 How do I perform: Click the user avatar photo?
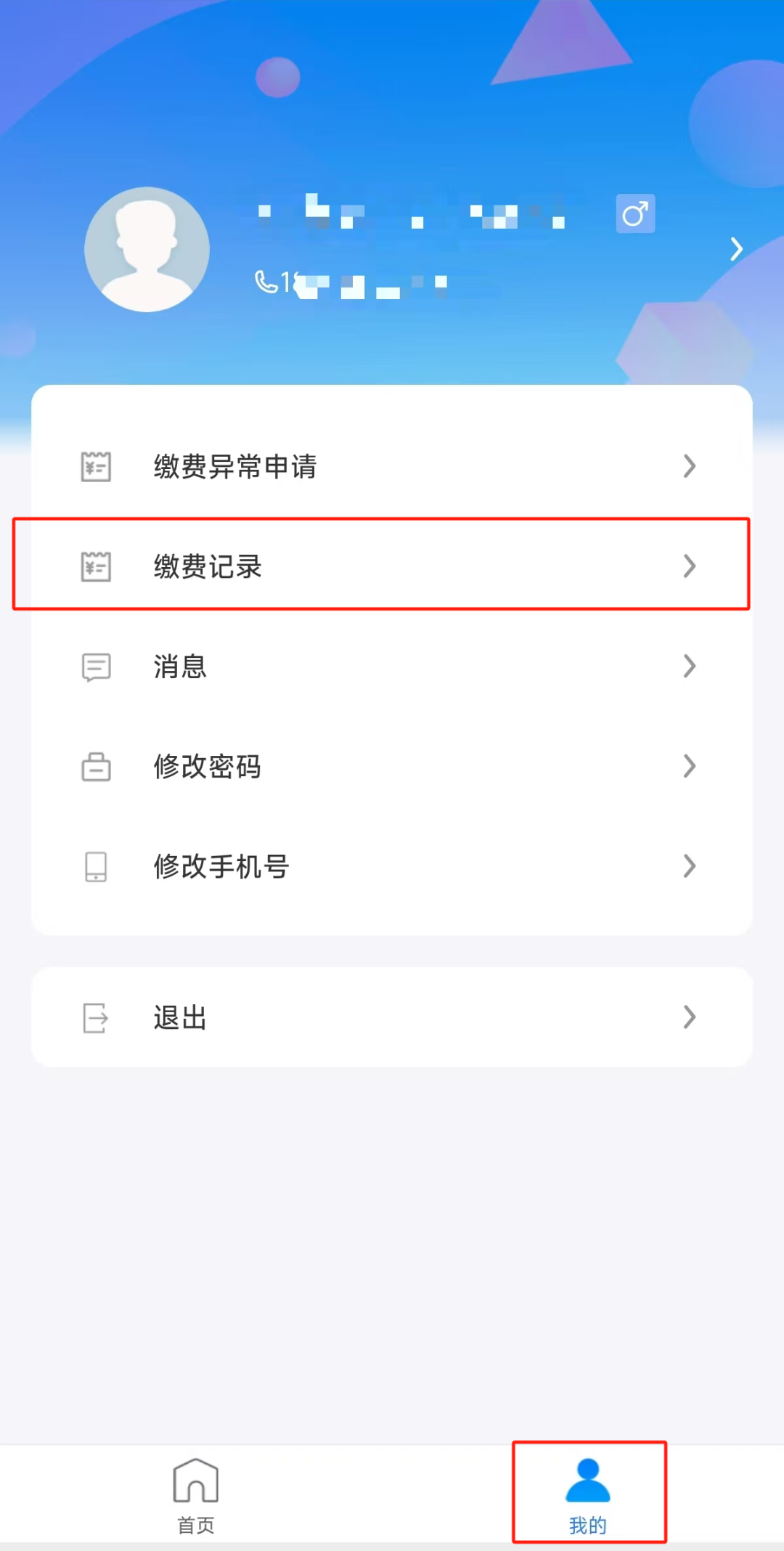pos(147,249)
